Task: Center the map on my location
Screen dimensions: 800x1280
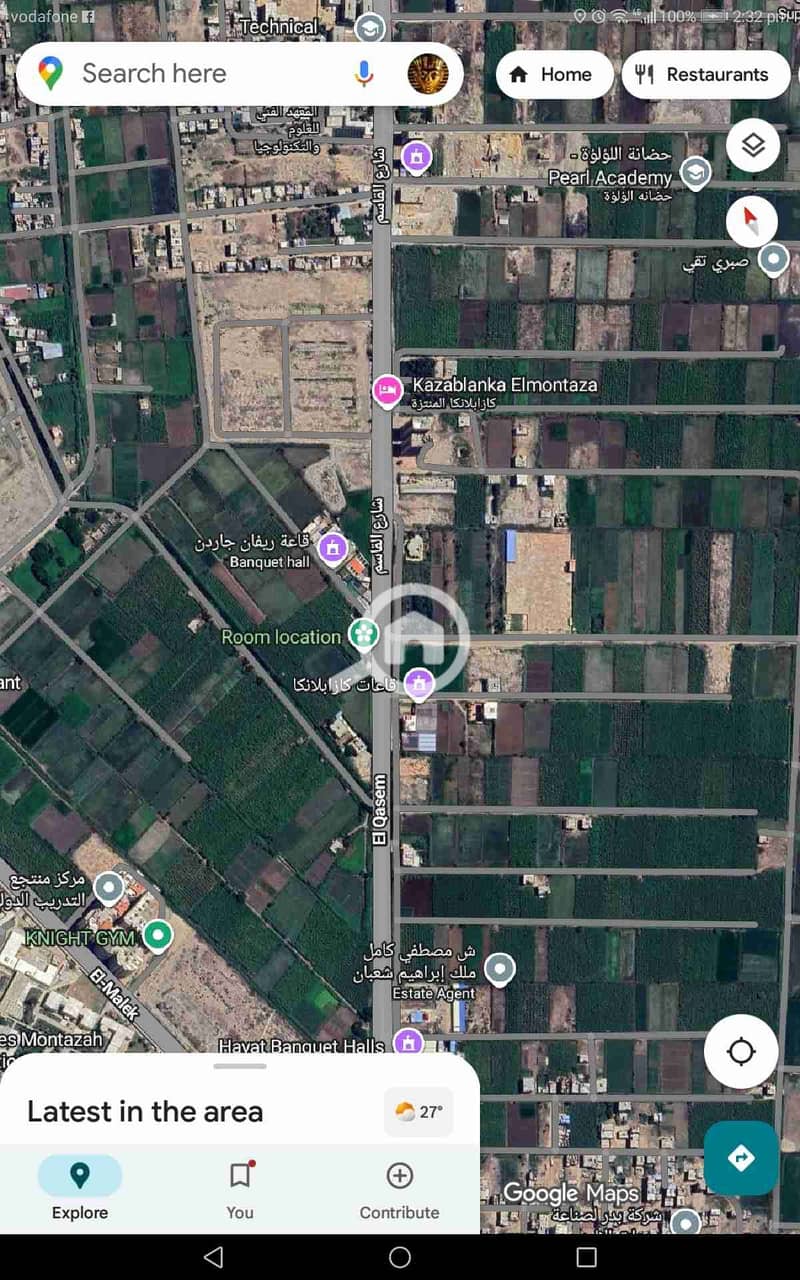Action: click(740, 1052)
